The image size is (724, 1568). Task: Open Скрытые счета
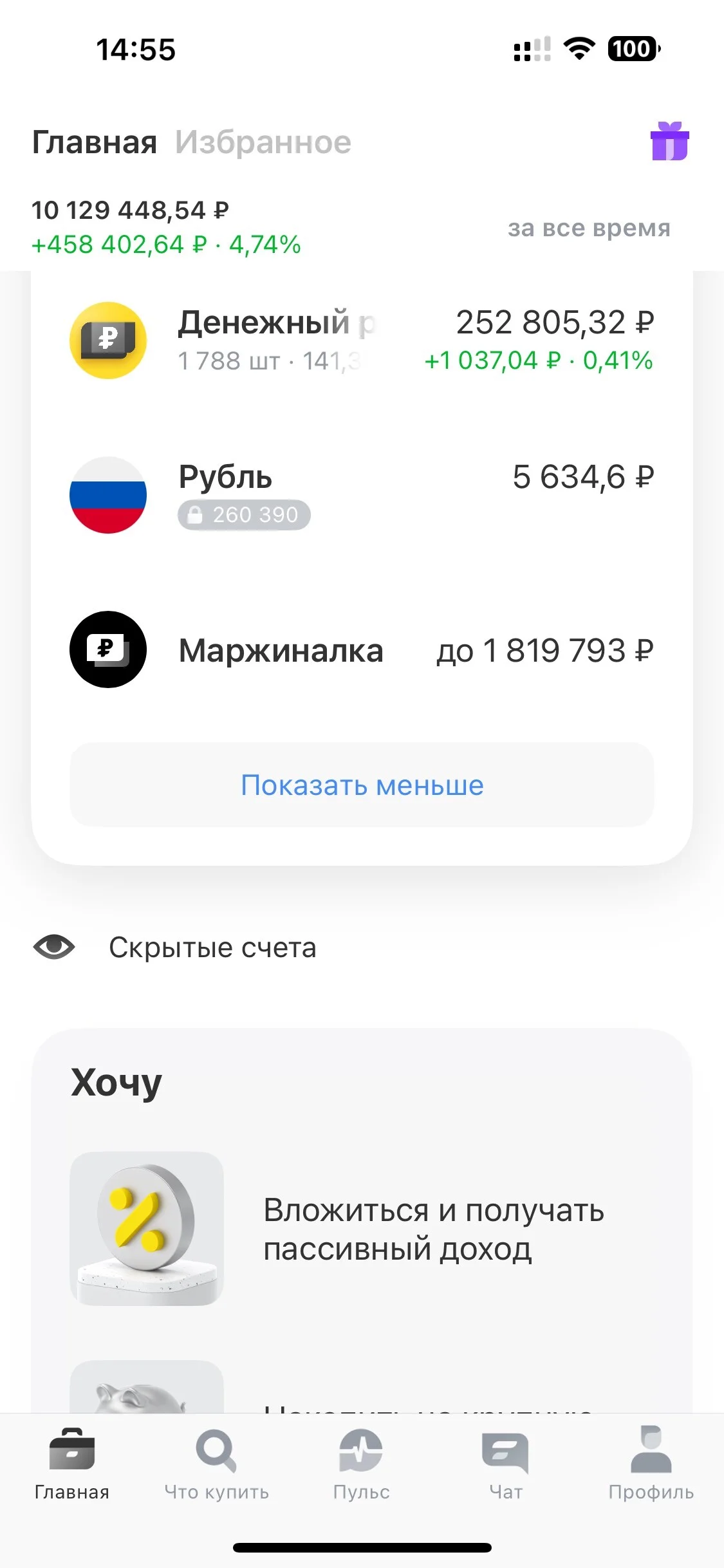[x=174, y=947]
